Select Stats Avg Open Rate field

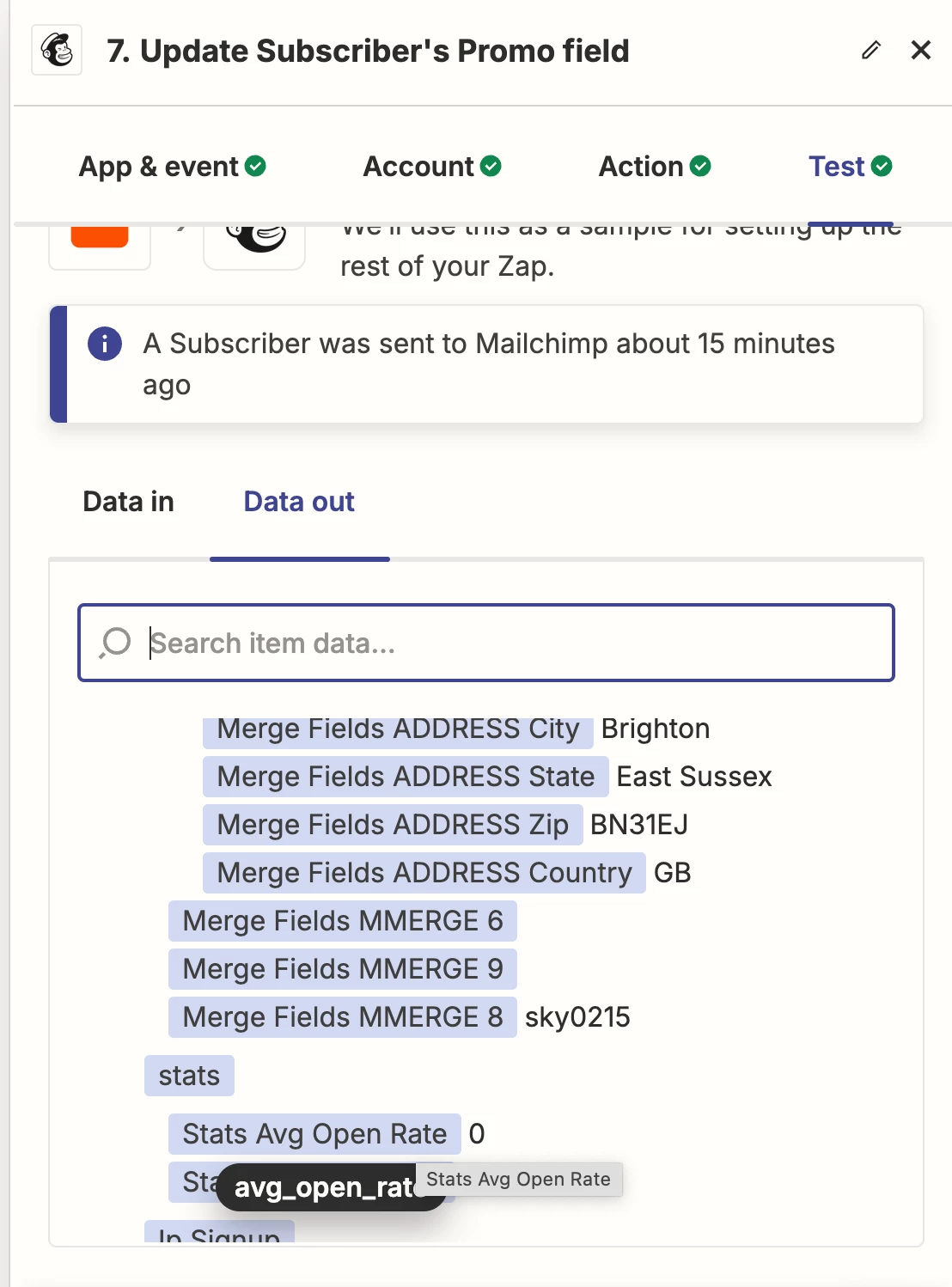[314, 1134]
